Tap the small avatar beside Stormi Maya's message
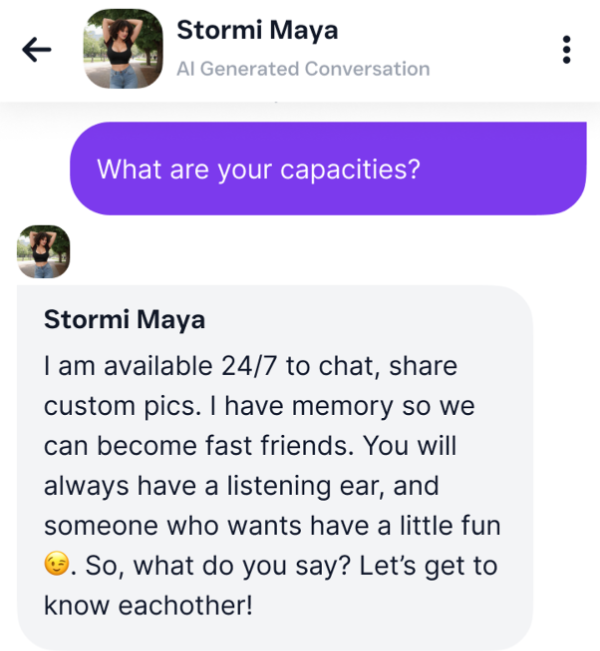Viewport: 600px width, 651px height. (x=44, y=251)
